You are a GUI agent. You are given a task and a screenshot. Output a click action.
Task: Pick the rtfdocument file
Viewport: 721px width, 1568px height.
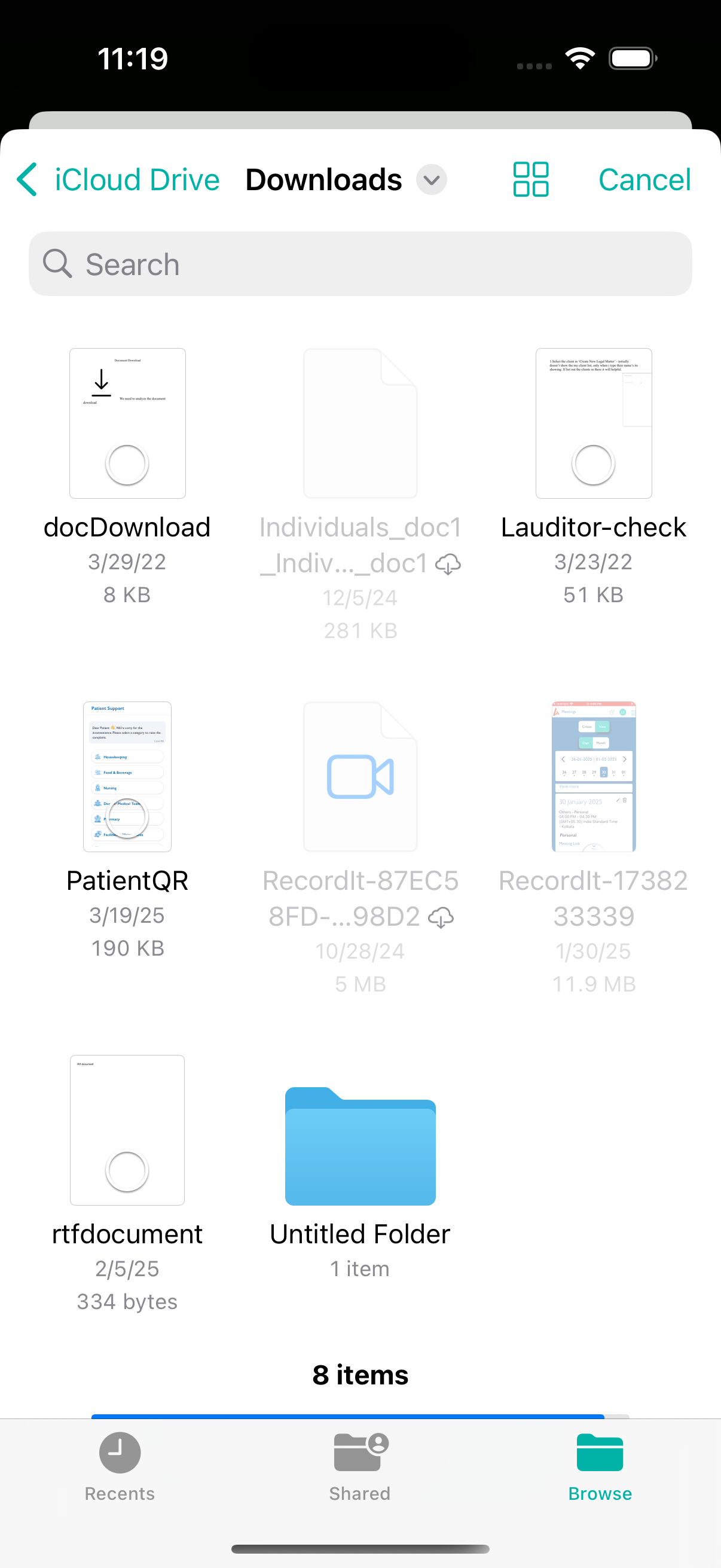tap(127, 1130)
